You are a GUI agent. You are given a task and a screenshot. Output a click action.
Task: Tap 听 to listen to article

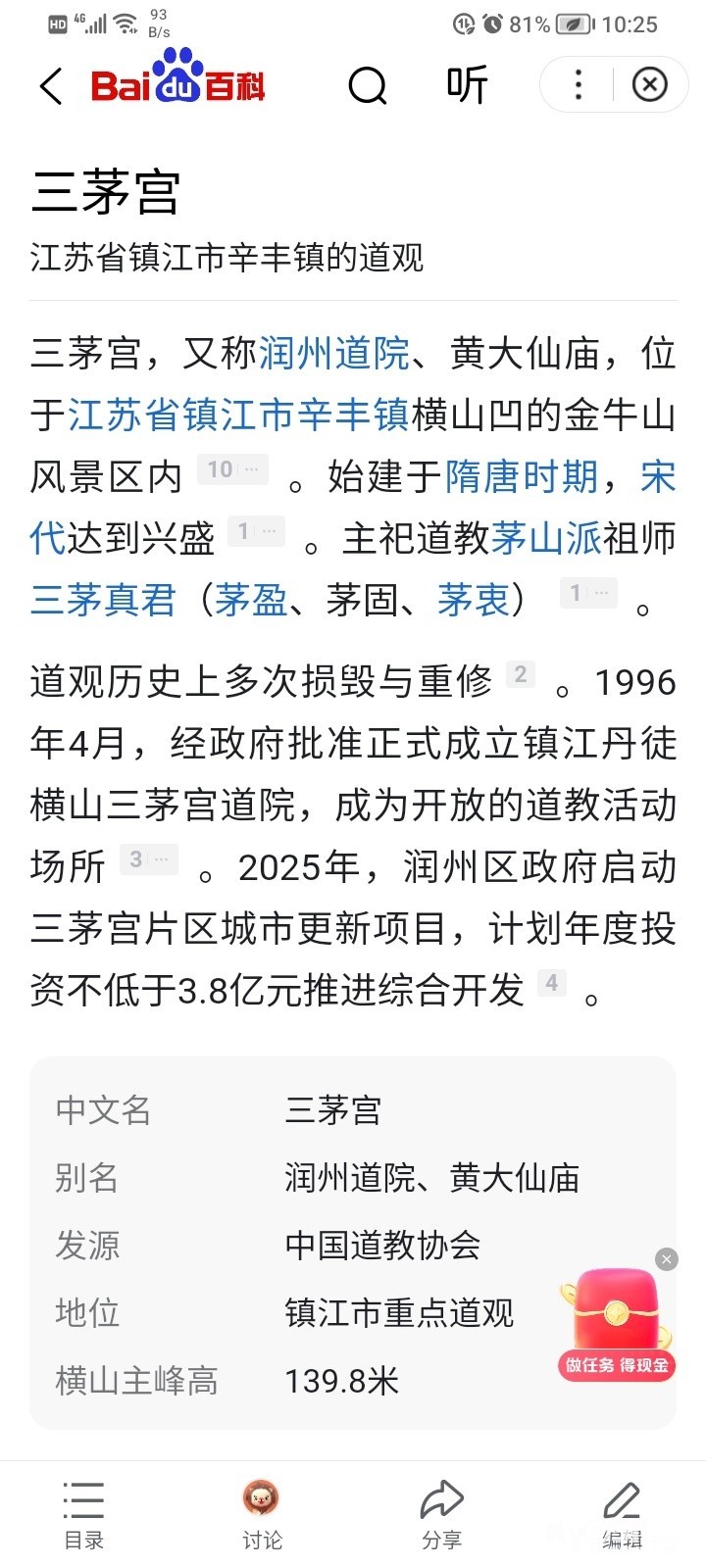coord(467,85)
